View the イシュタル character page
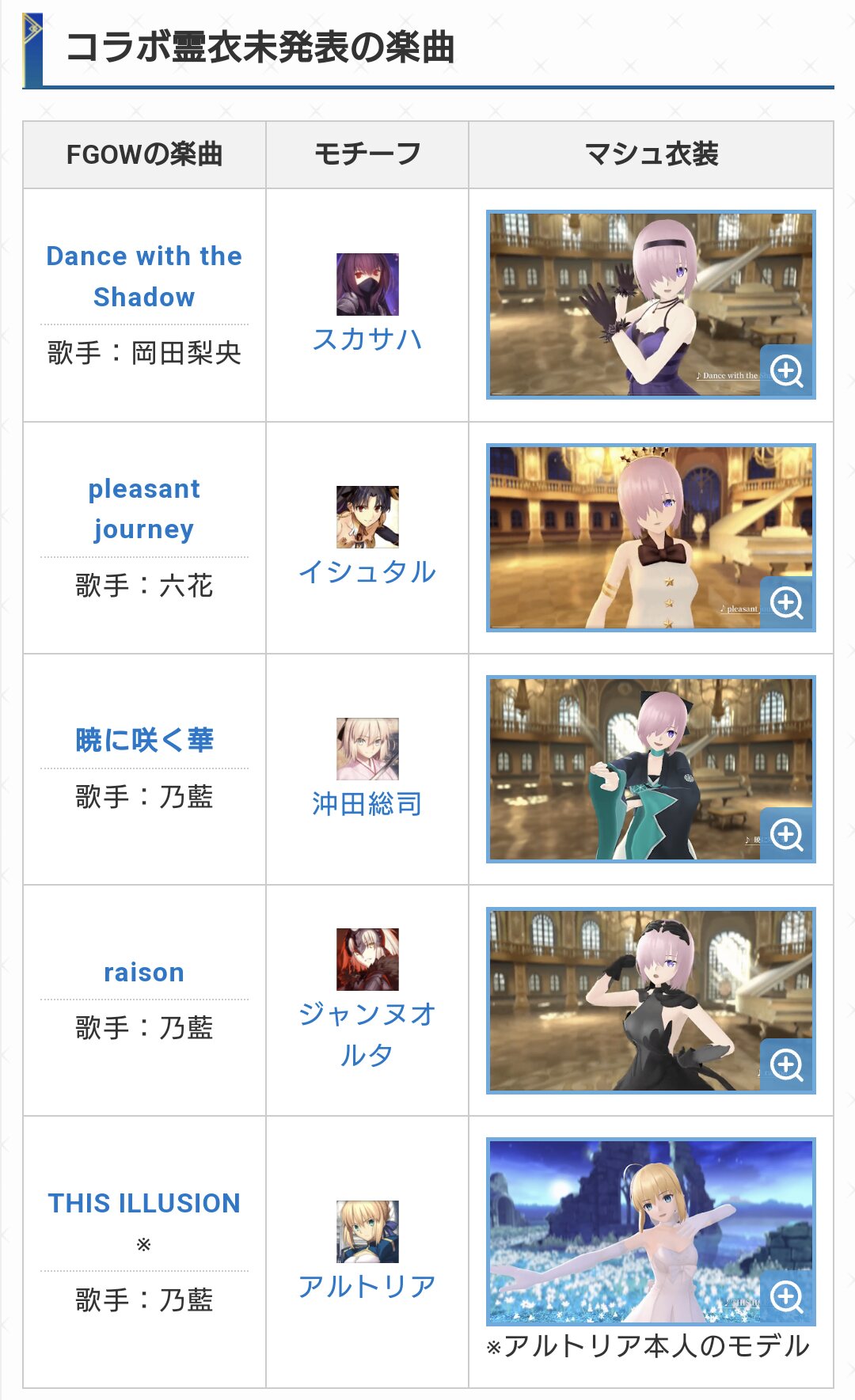 [x=367, y=571]
